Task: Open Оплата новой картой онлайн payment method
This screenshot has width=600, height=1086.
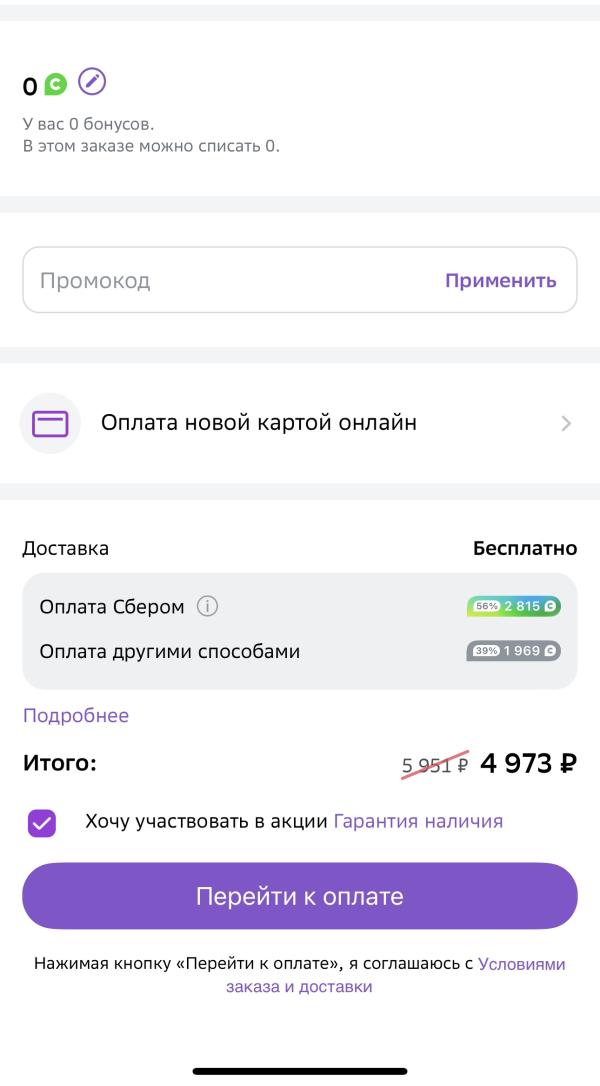Action: click(300, 423)
